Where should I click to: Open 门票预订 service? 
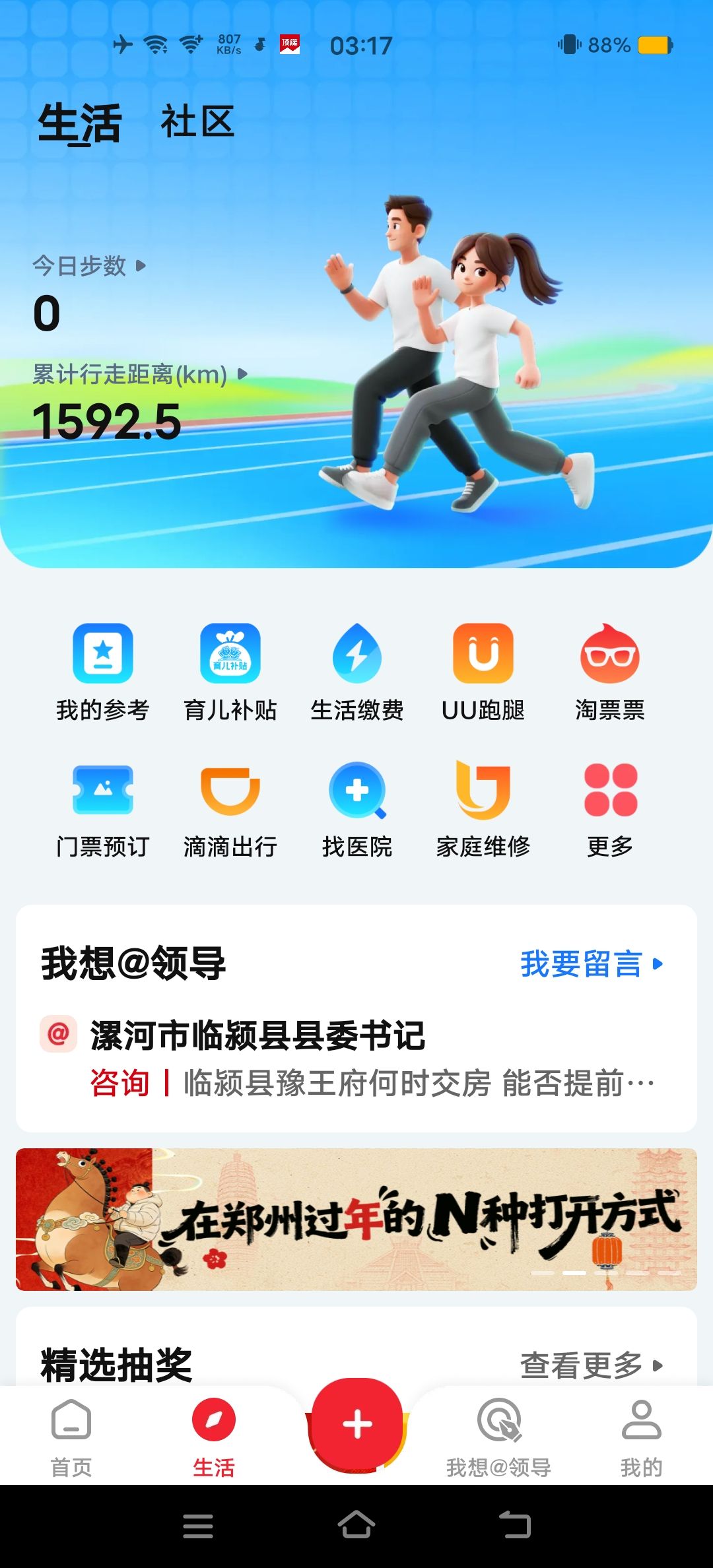coord(103,809)
